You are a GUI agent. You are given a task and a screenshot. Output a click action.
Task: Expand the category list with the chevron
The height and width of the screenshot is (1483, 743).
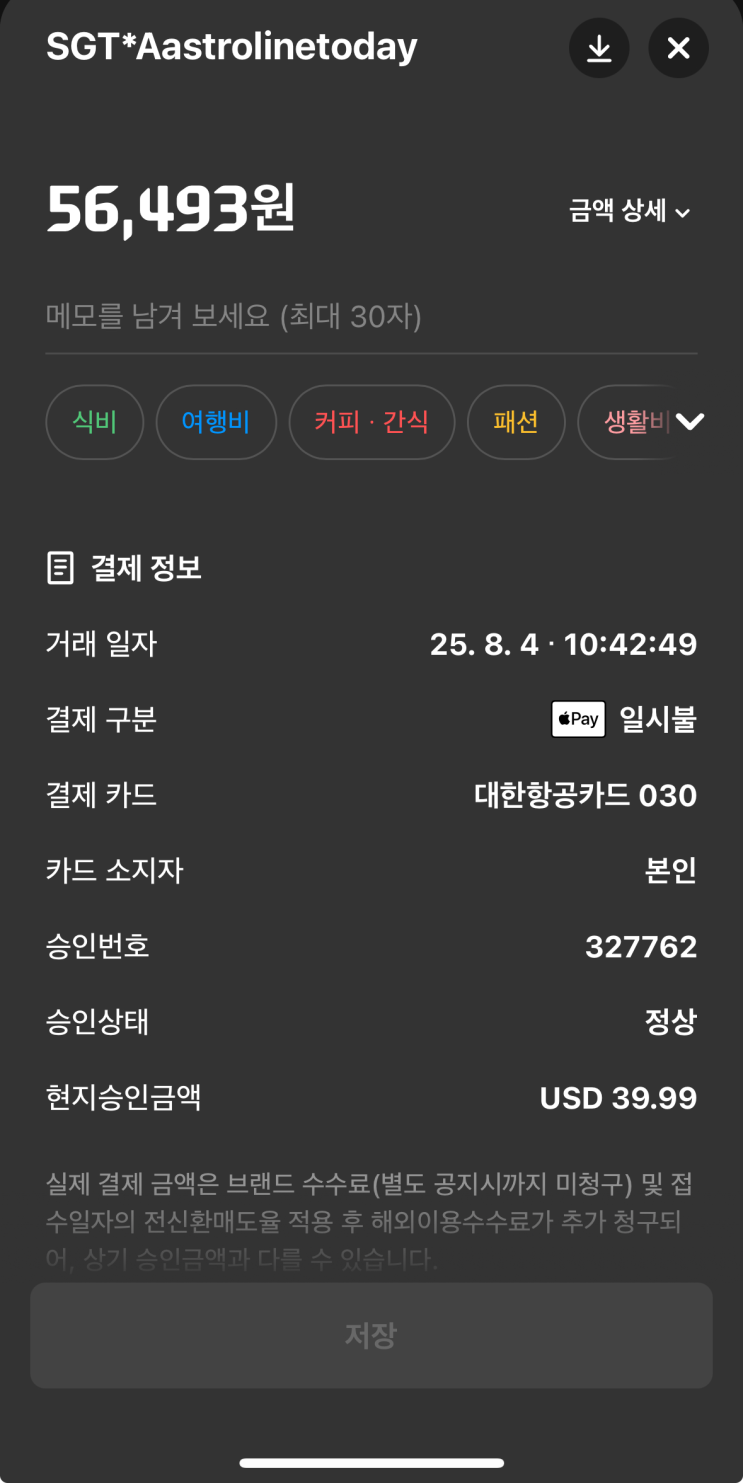[x=690, y=422]
